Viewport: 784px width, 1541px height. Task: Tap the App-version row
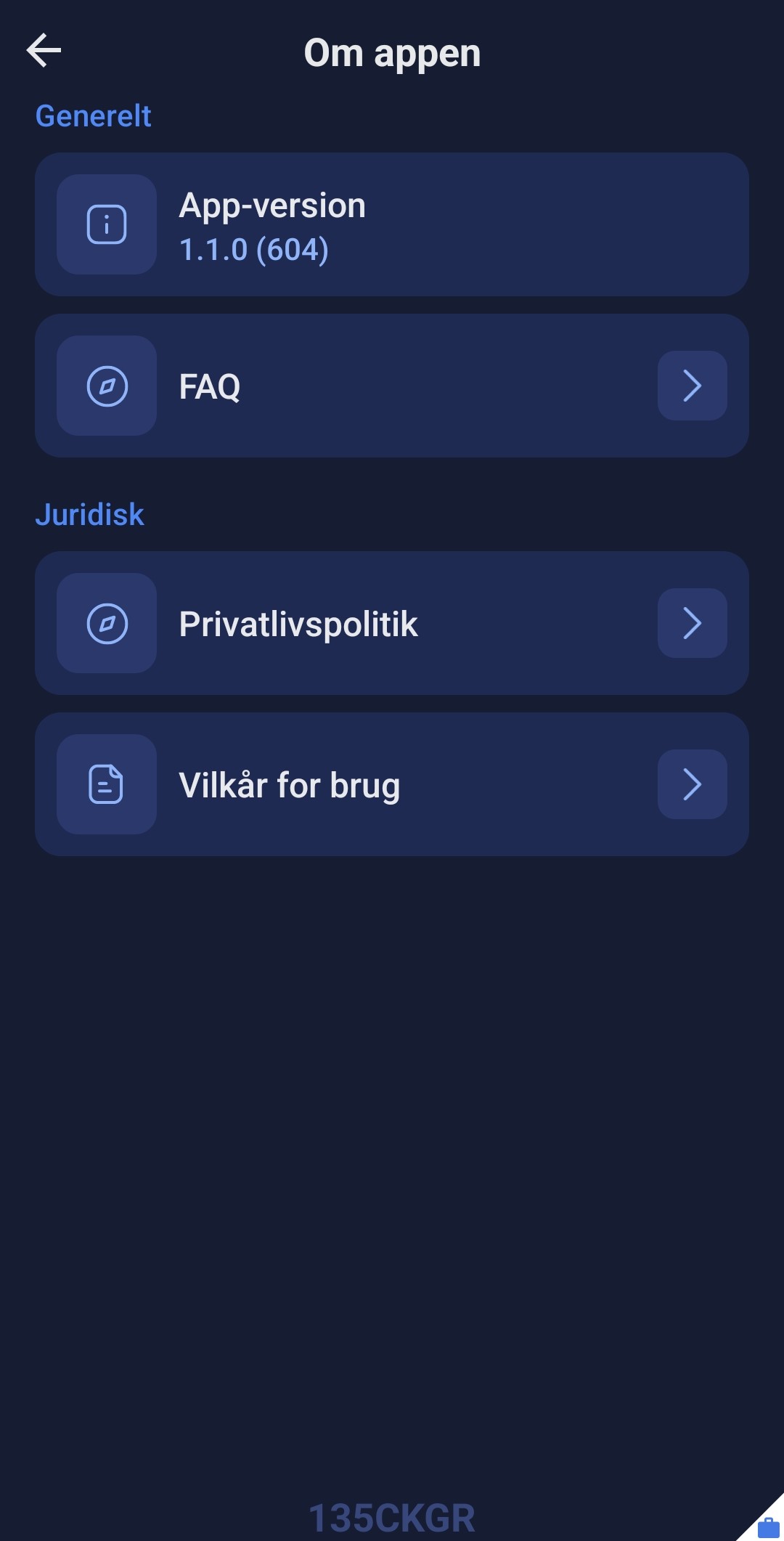392,224
